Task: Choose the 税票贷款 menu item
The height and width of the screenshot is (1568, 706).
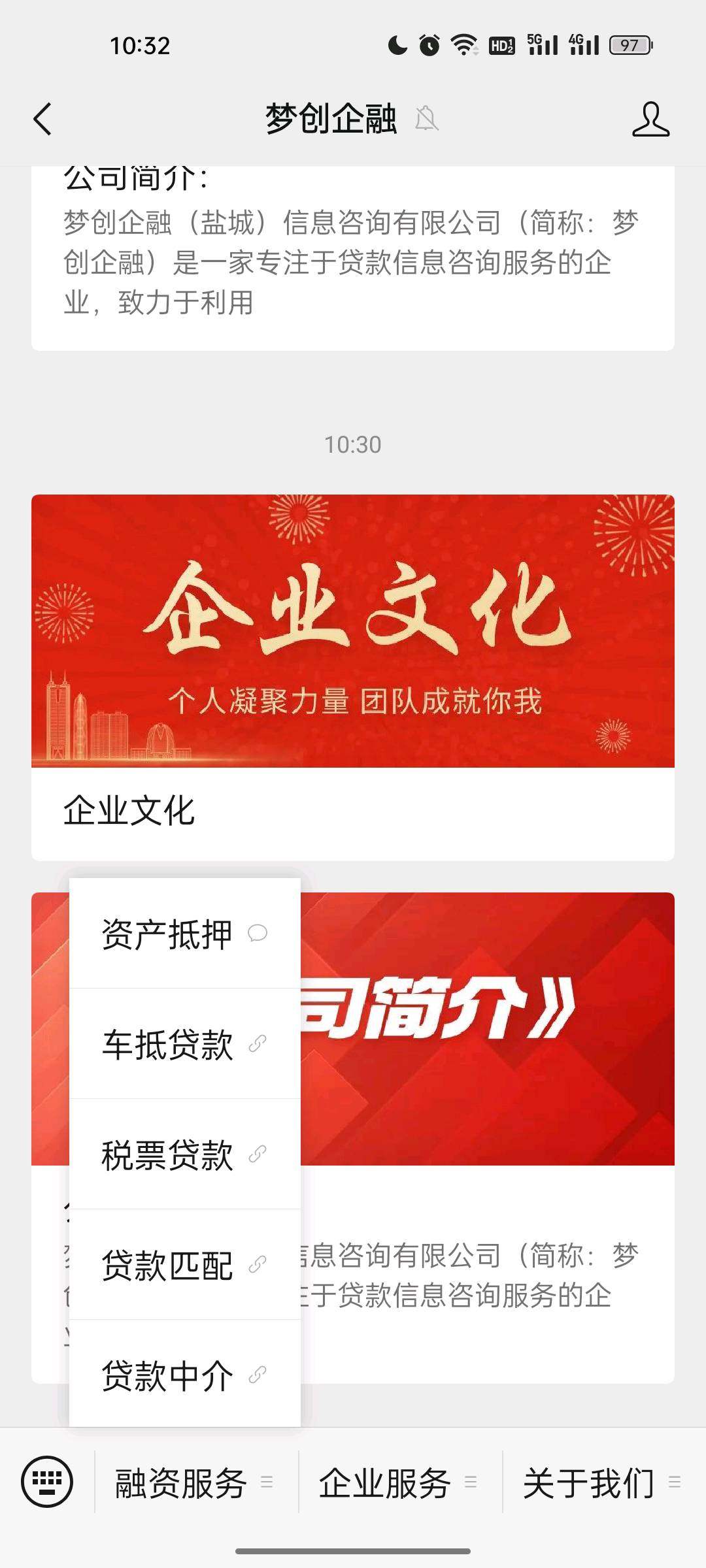Action: 184,1154
